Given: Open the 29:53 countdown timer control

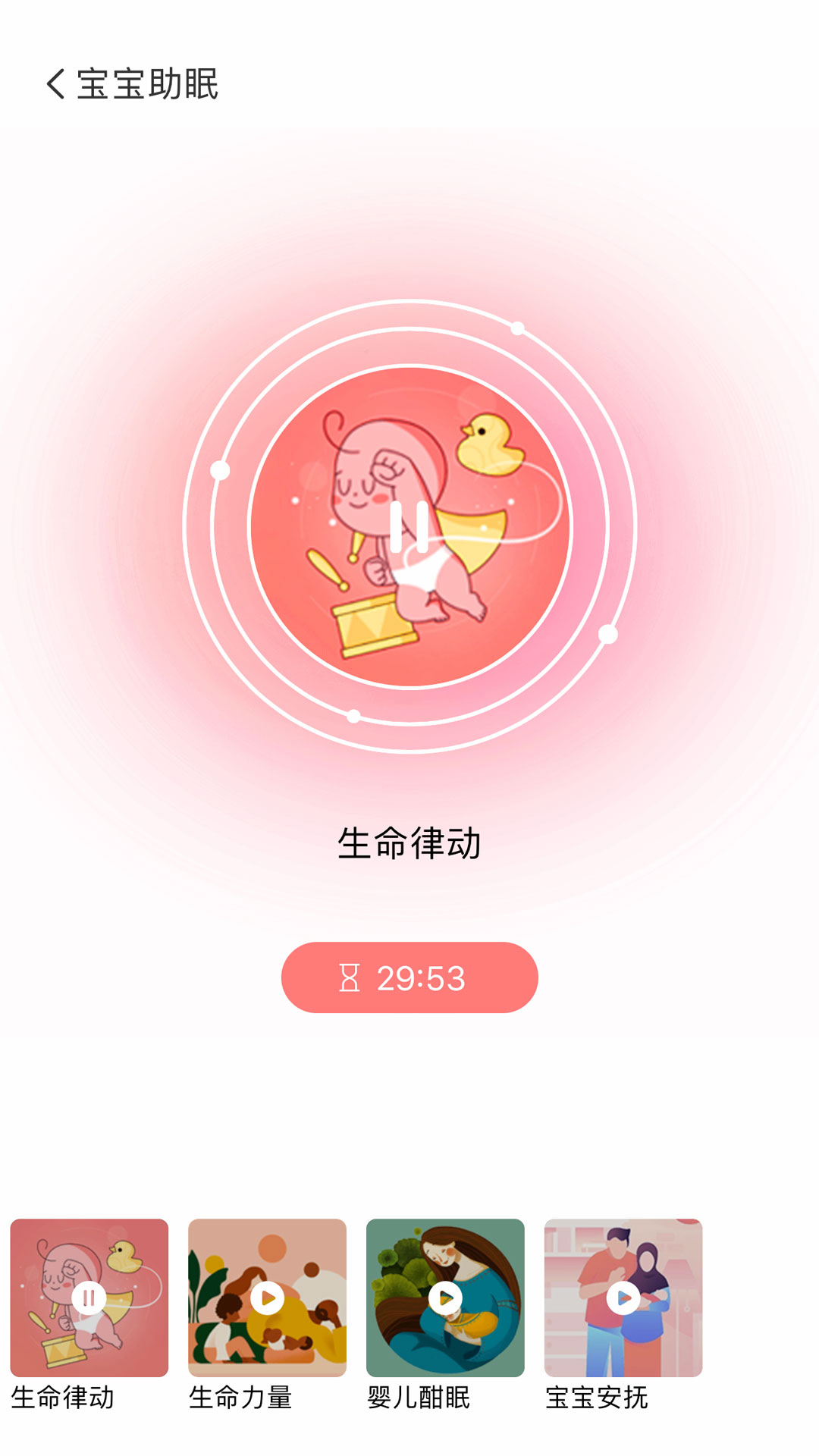Looking at the screenshot, I should (409, 978).
